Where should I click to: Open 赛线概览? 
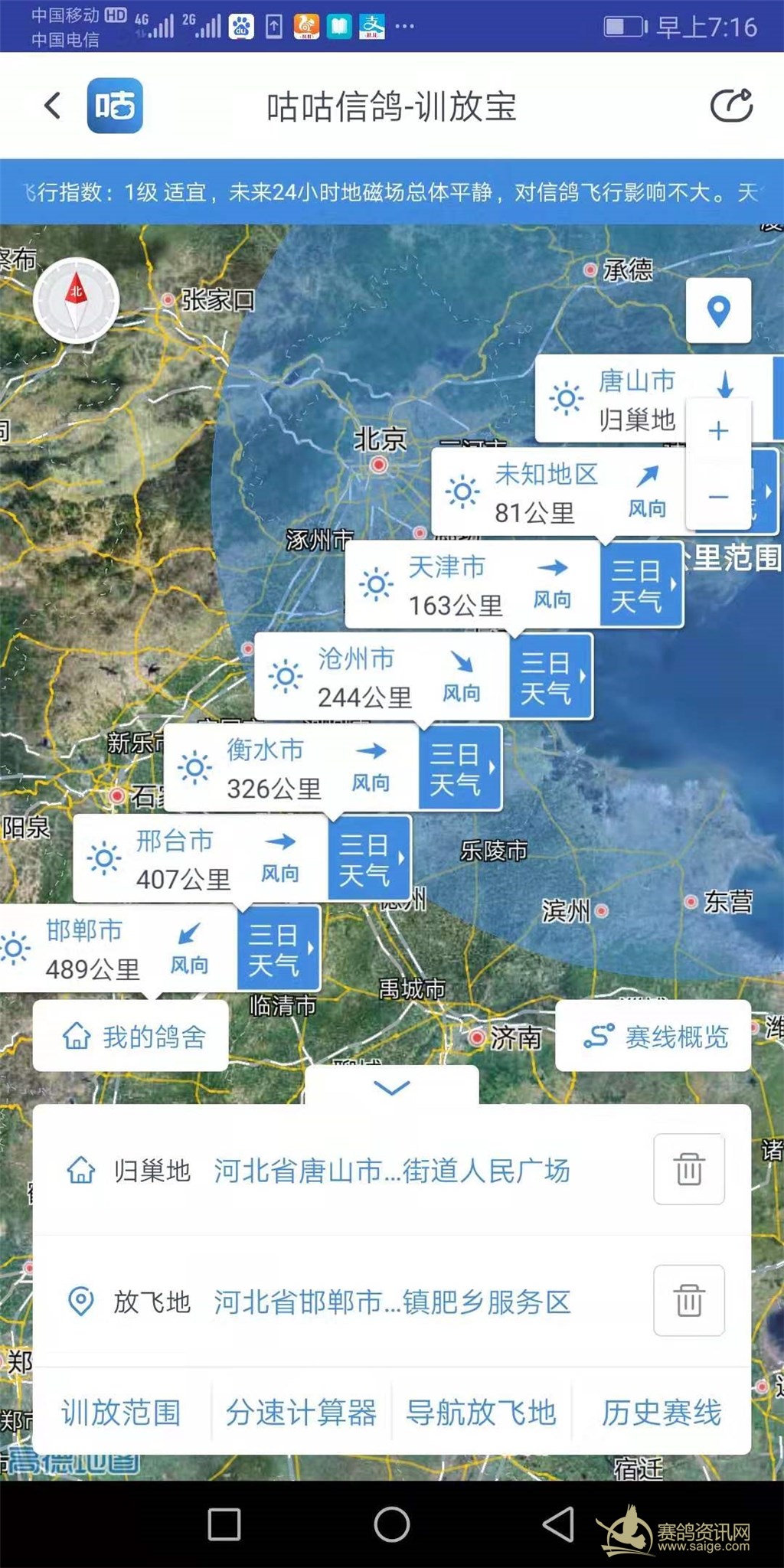tap(653, 1037)
